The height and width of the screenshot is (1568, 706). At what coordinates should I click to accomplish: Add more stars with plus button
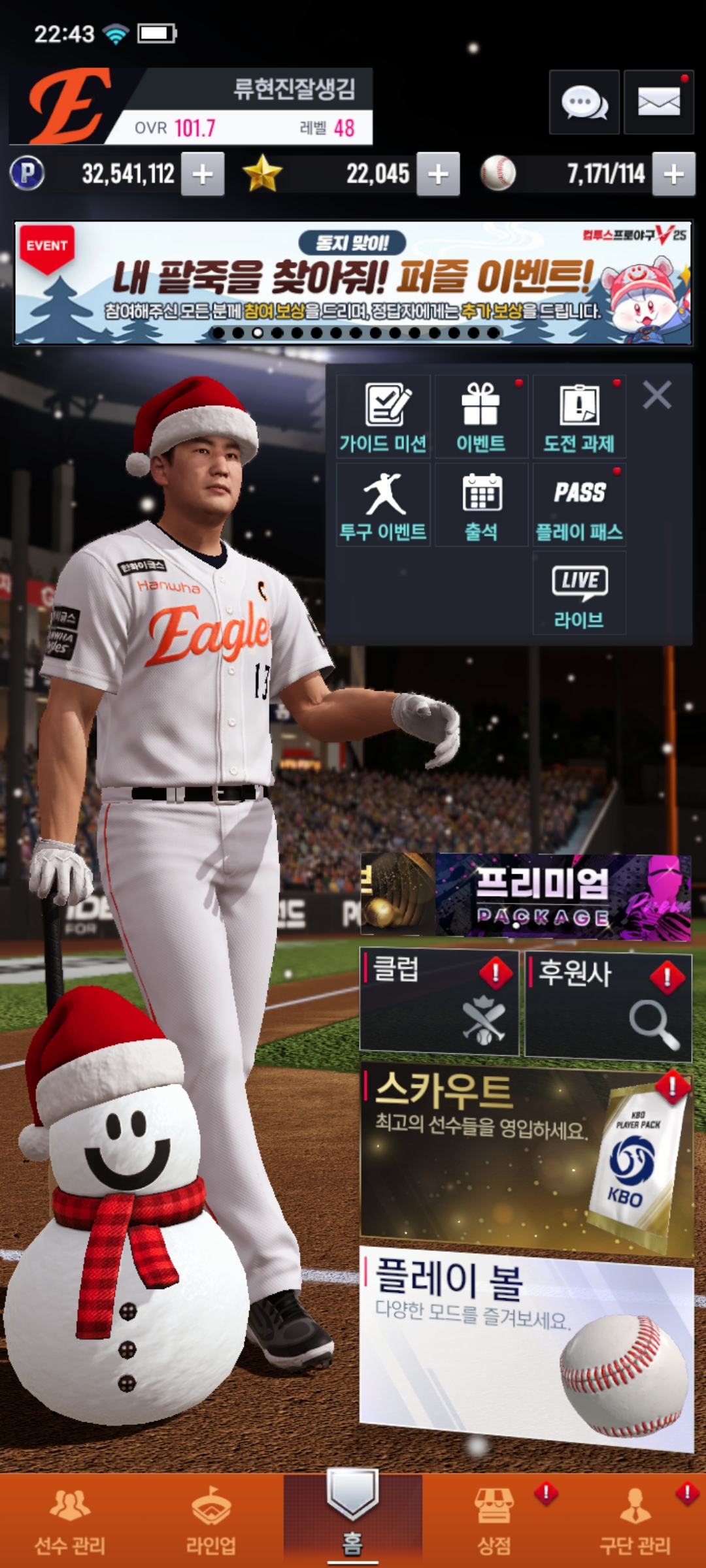(x=438, y=174)
